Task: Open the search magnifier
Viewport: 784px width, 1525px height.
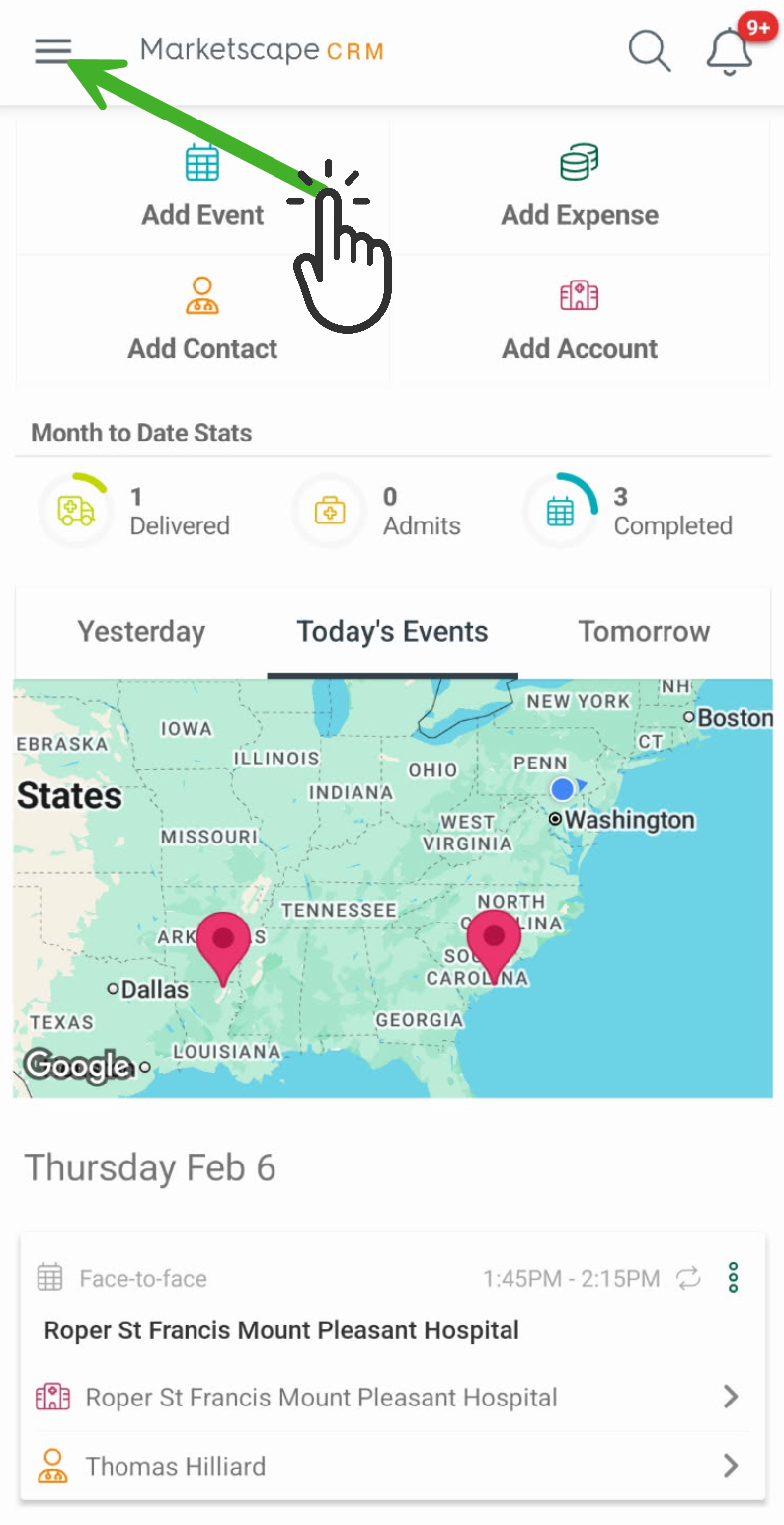Action: [650, 50]
